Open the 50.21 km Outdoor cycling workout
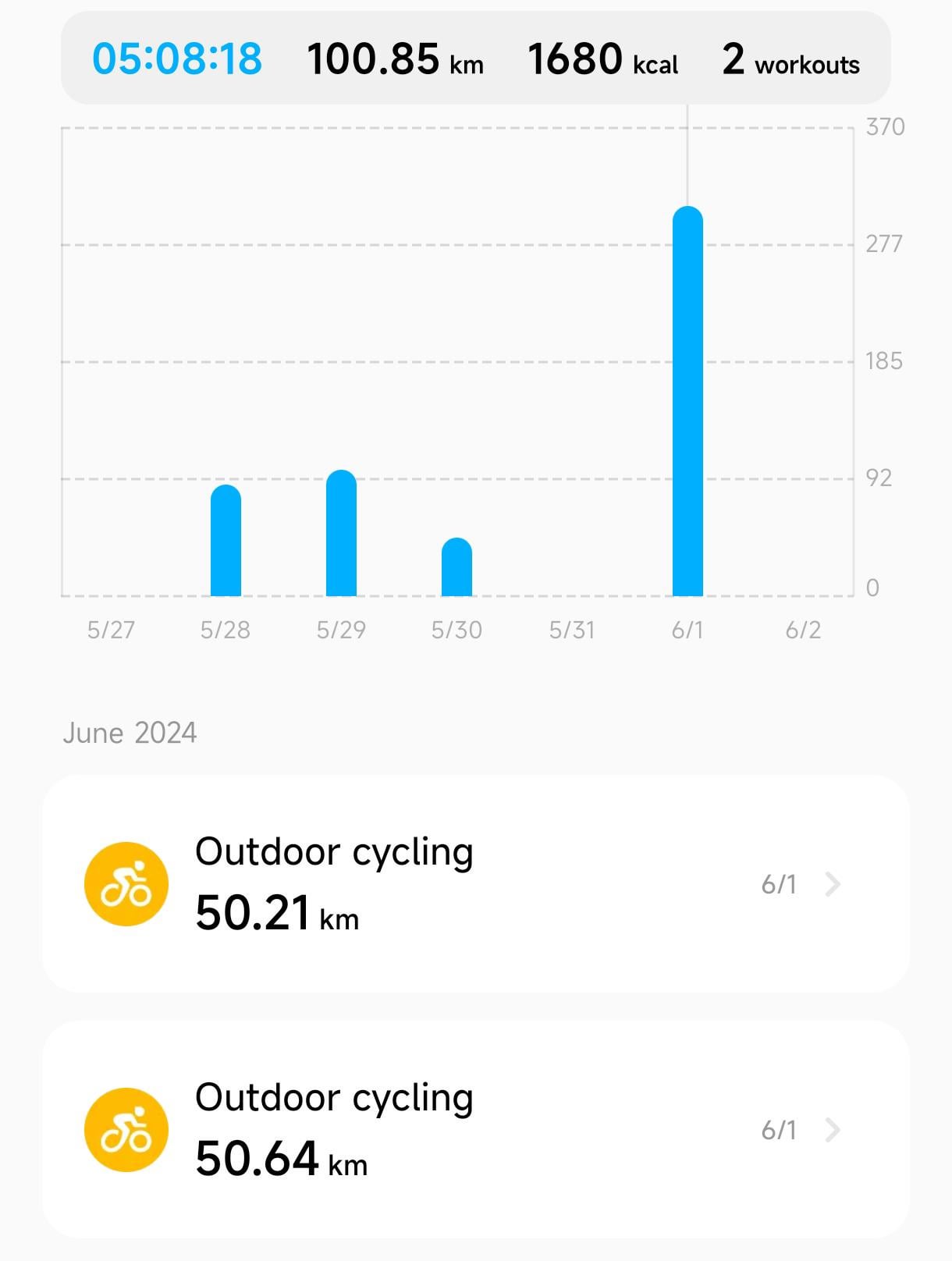Viewport: 952px width, 1261px height. [x=476, y=883]
